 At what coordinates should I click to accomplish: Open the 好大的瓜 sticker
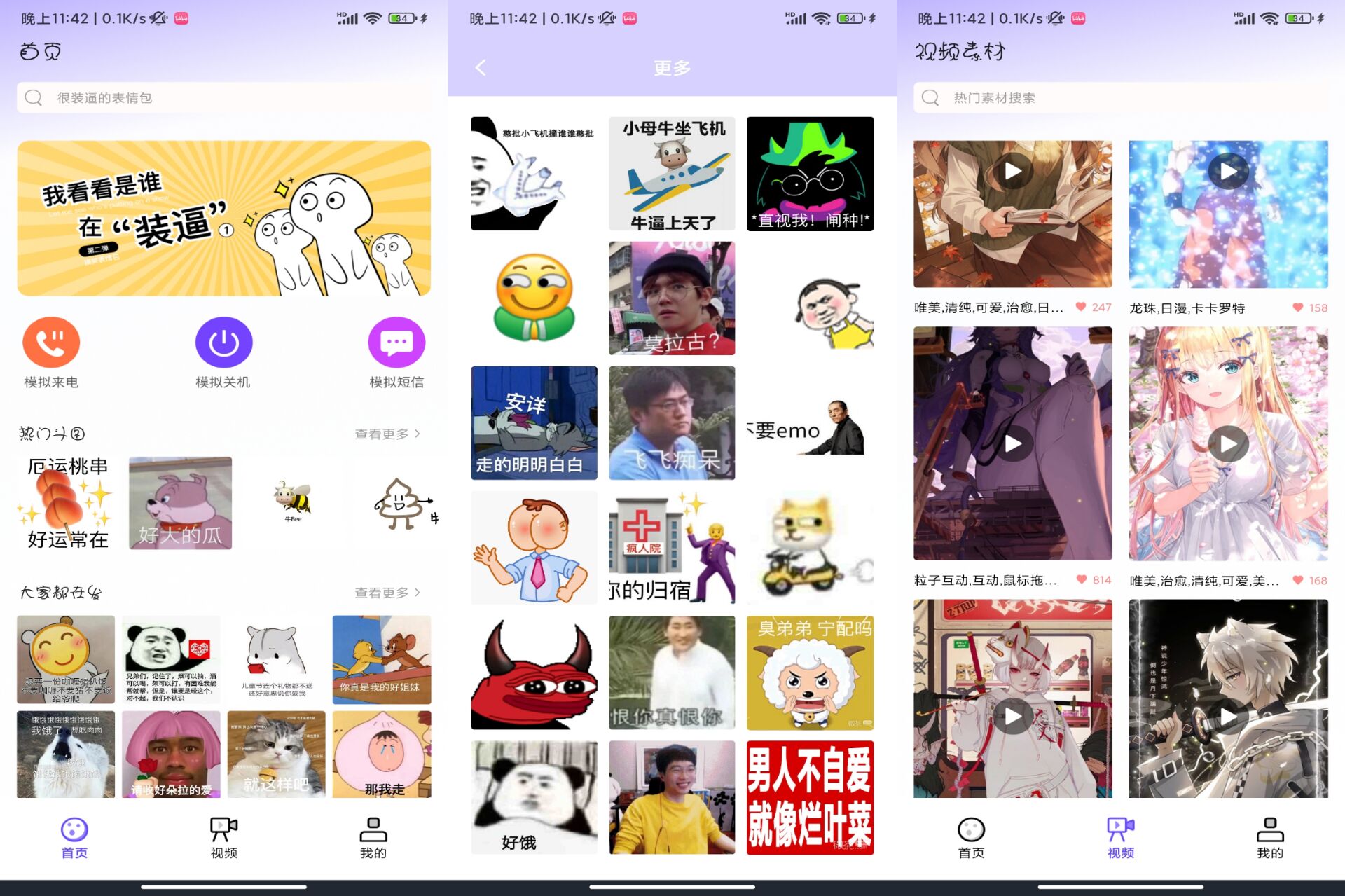(x=180, y=503)
